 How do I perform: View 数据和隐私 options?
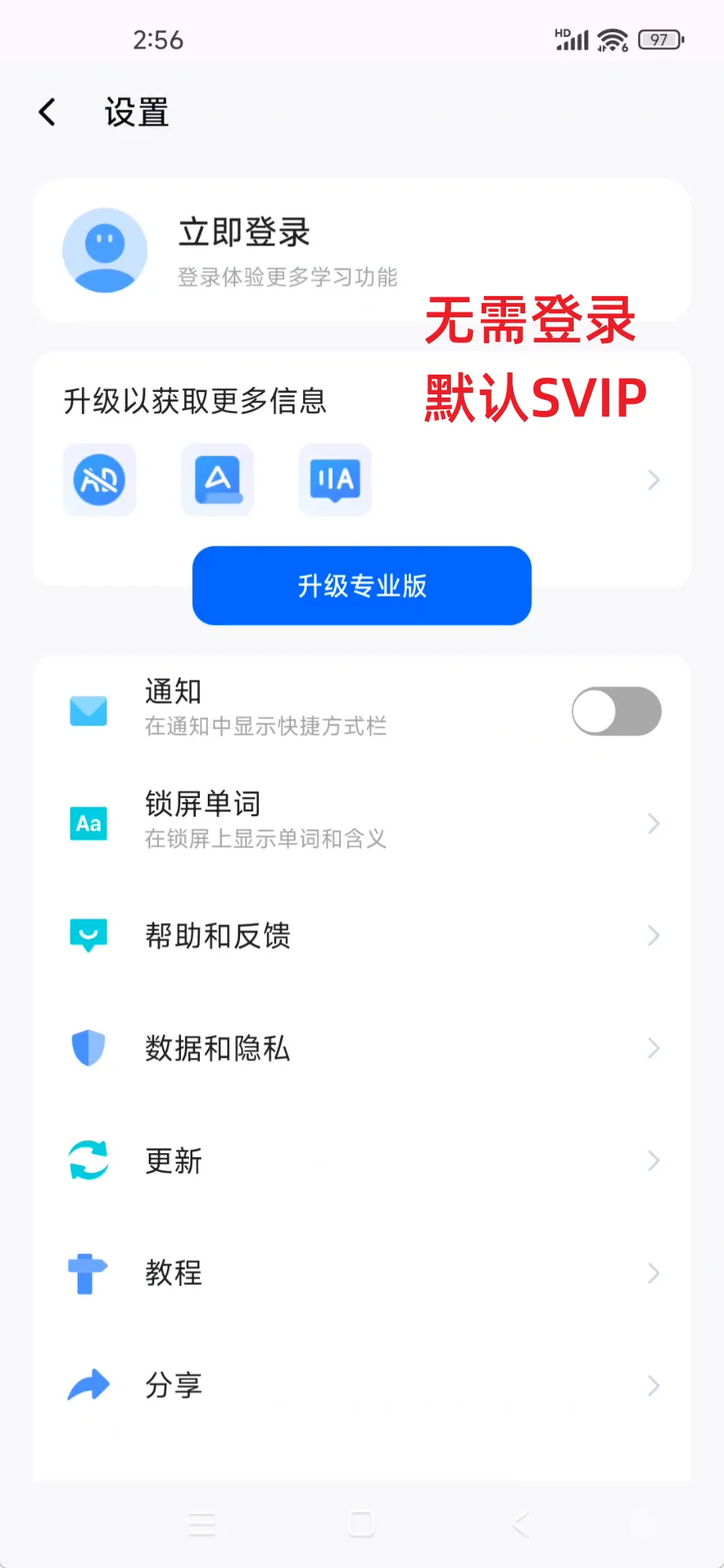pos(362,1048)
